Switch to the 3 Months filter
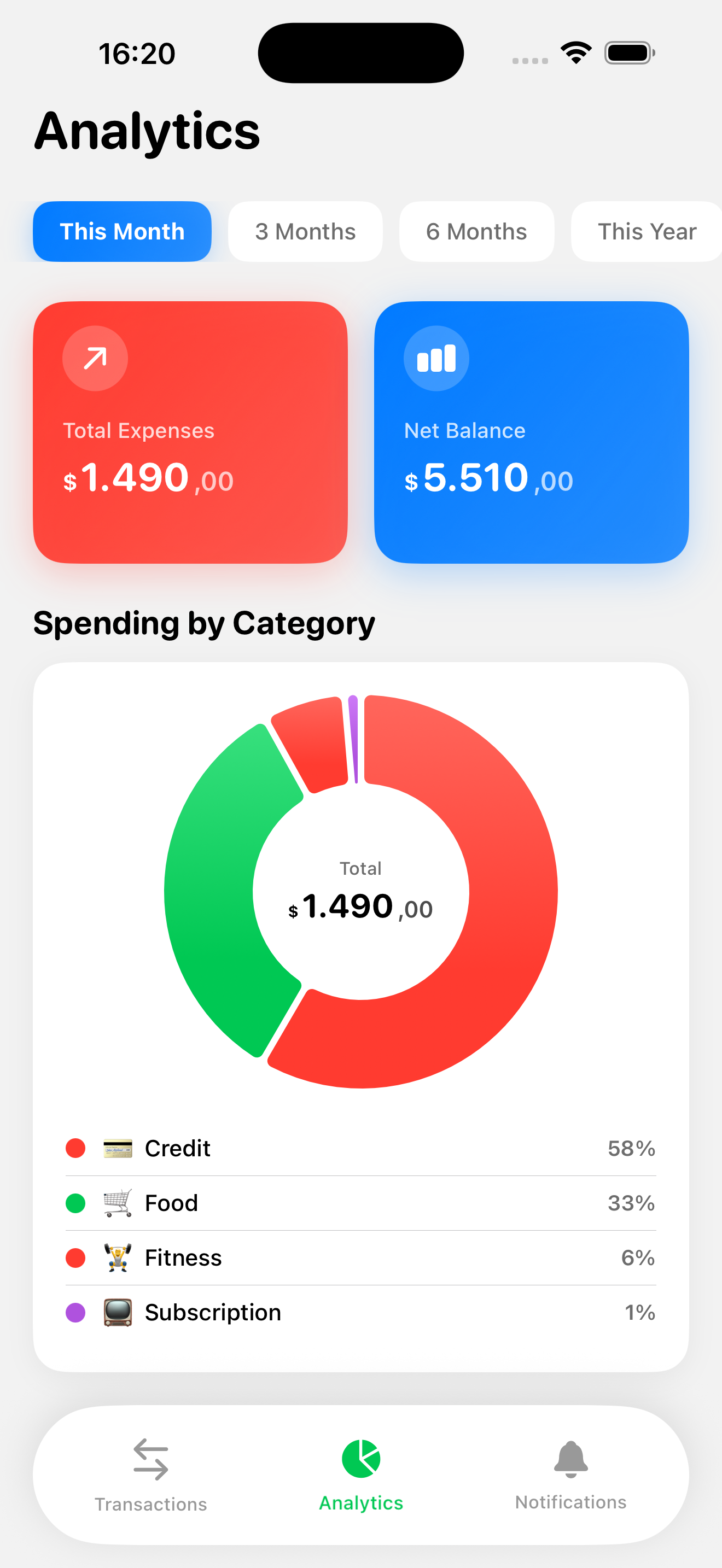Viewport: 722px width, 1568px height. (x=305, y=231)
